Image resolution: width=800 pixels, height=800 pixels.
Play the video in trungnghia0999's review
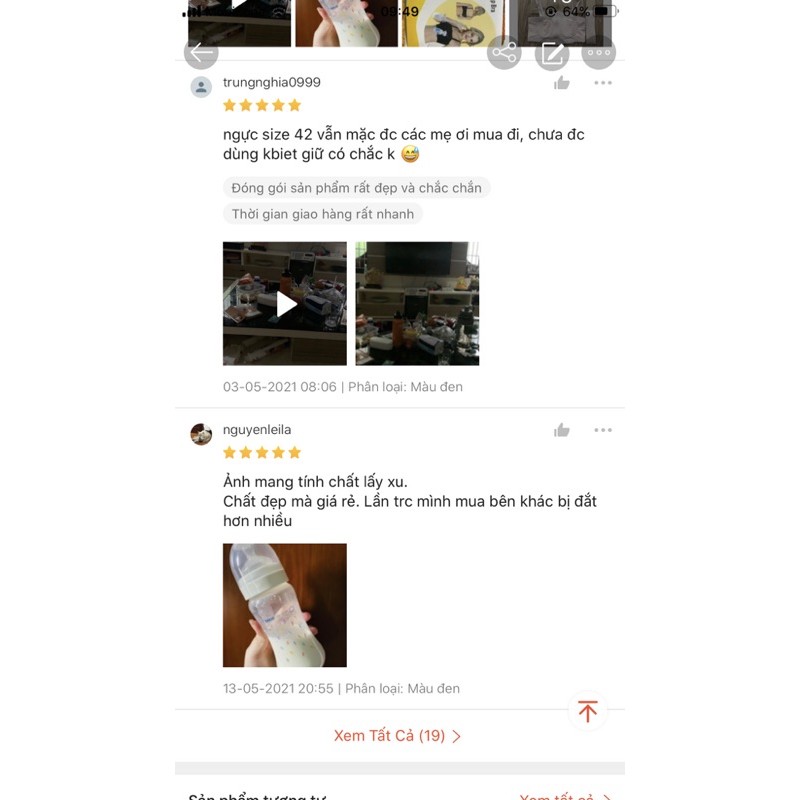click(x=285, y=303)
